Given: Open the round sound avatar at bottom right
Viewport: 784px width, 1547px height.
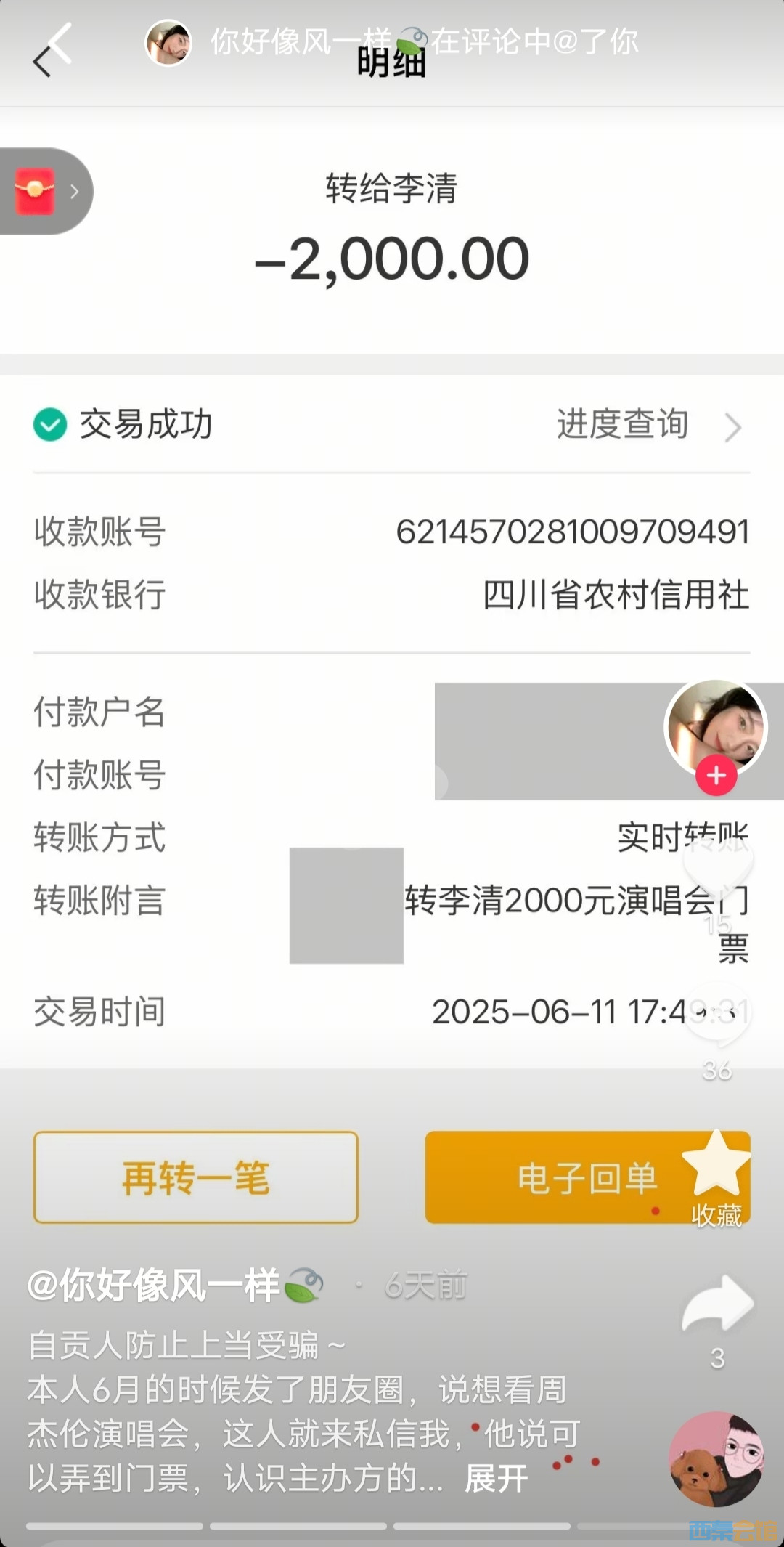Looking at the screenshot, I should [x=716, y=1458].
